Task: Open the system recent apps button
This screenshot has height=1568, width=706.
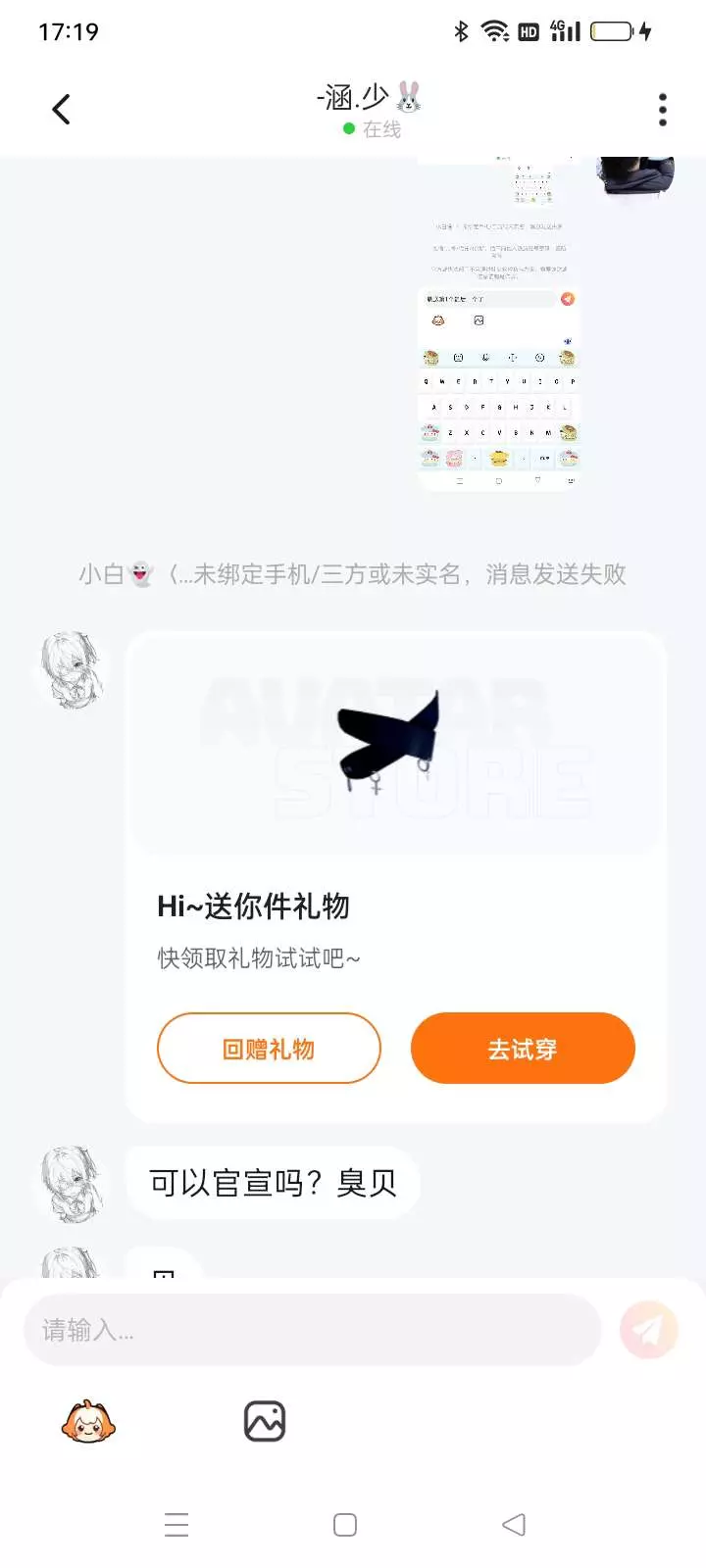Action: point(176,1525)
